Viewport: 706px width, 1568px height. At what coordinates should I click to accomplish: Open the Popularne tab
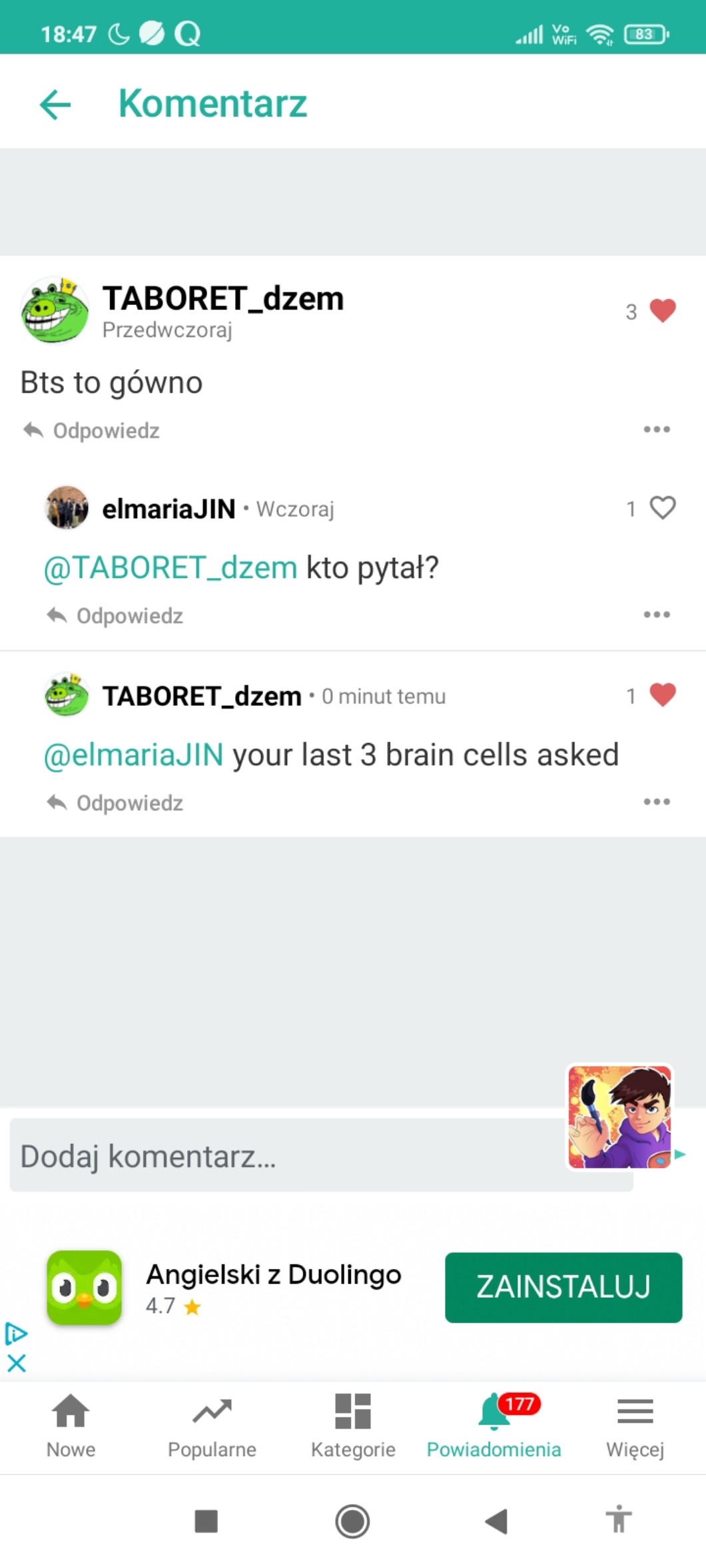pyautogui.click(x=212, y=1425)
